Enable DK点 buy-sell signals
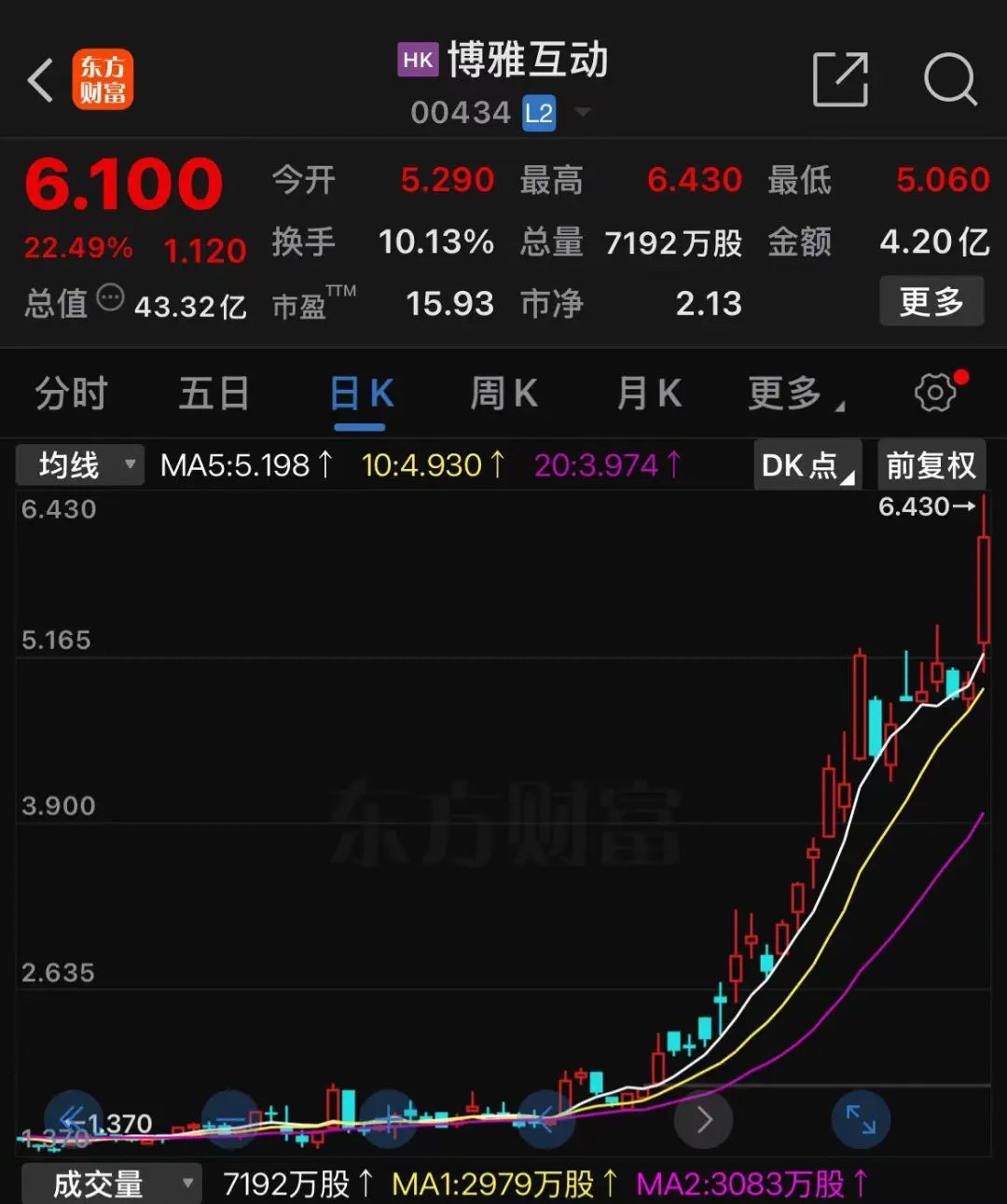Viewport: 1007px width, 1204px height. (x=806, y=464)
